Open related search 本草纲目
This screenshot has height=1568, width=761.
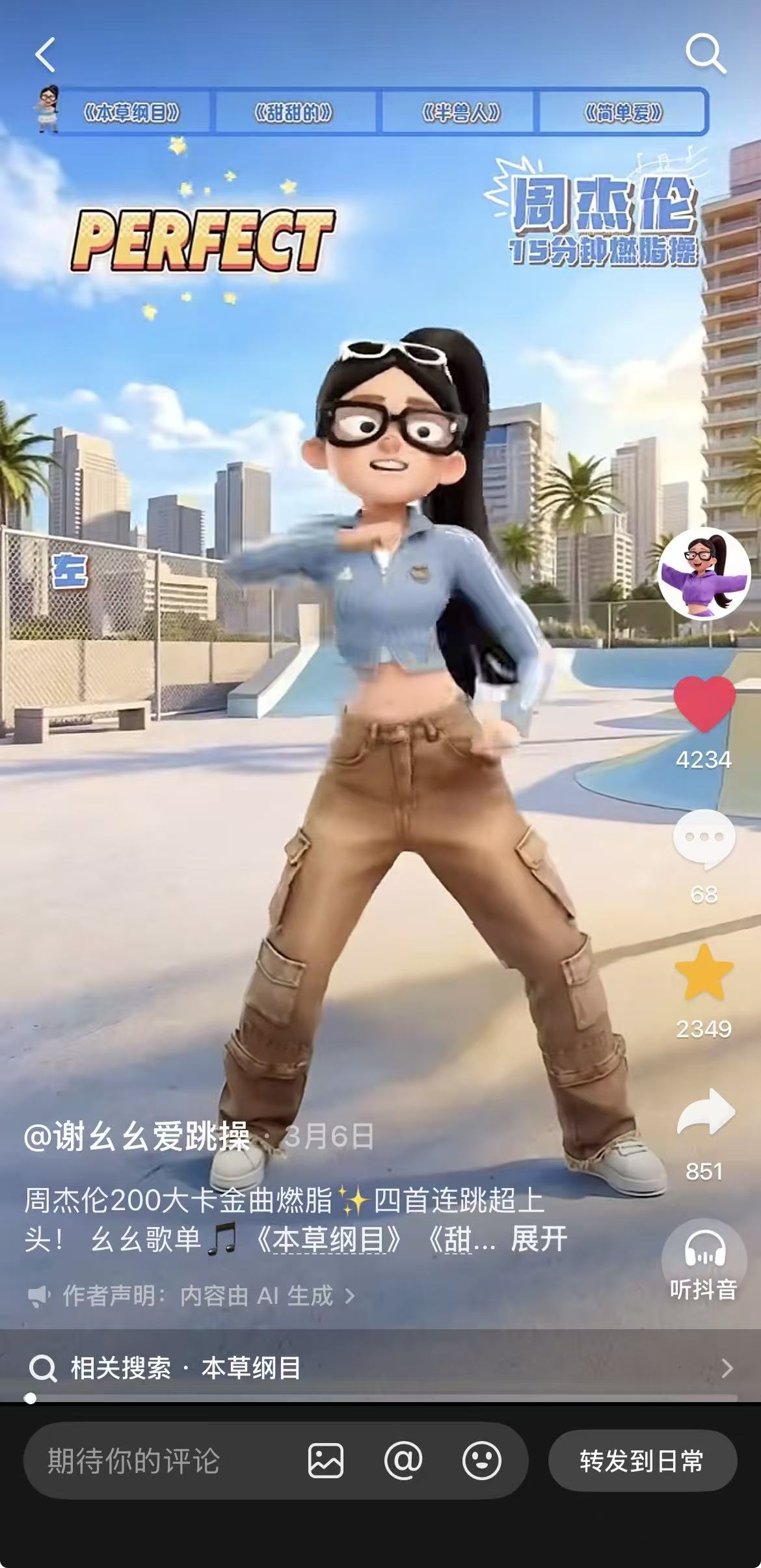point(380,1368)
